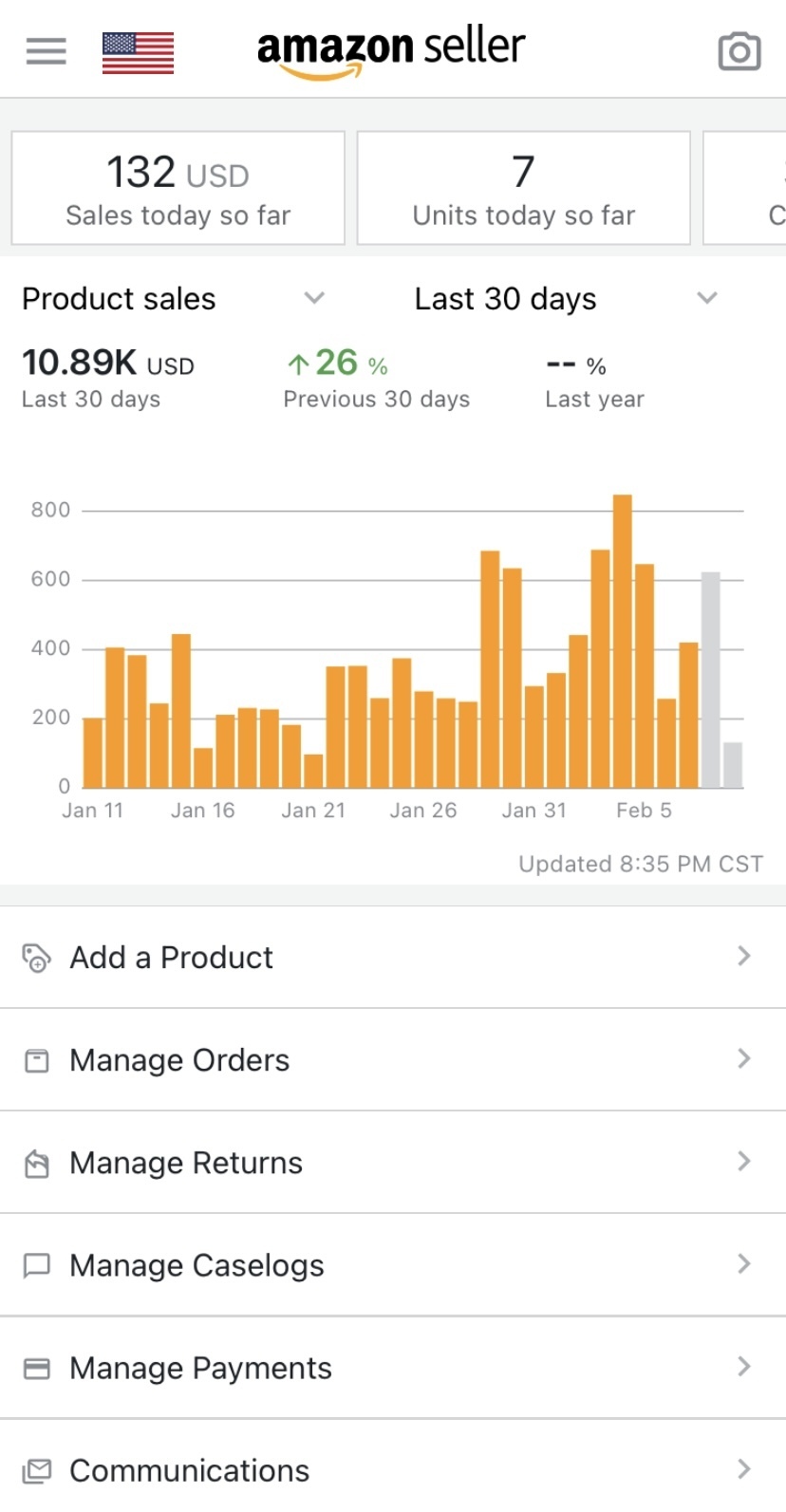Open the camera scanner icon
This screenshot has height=1512, width=786.
point(739,52)
